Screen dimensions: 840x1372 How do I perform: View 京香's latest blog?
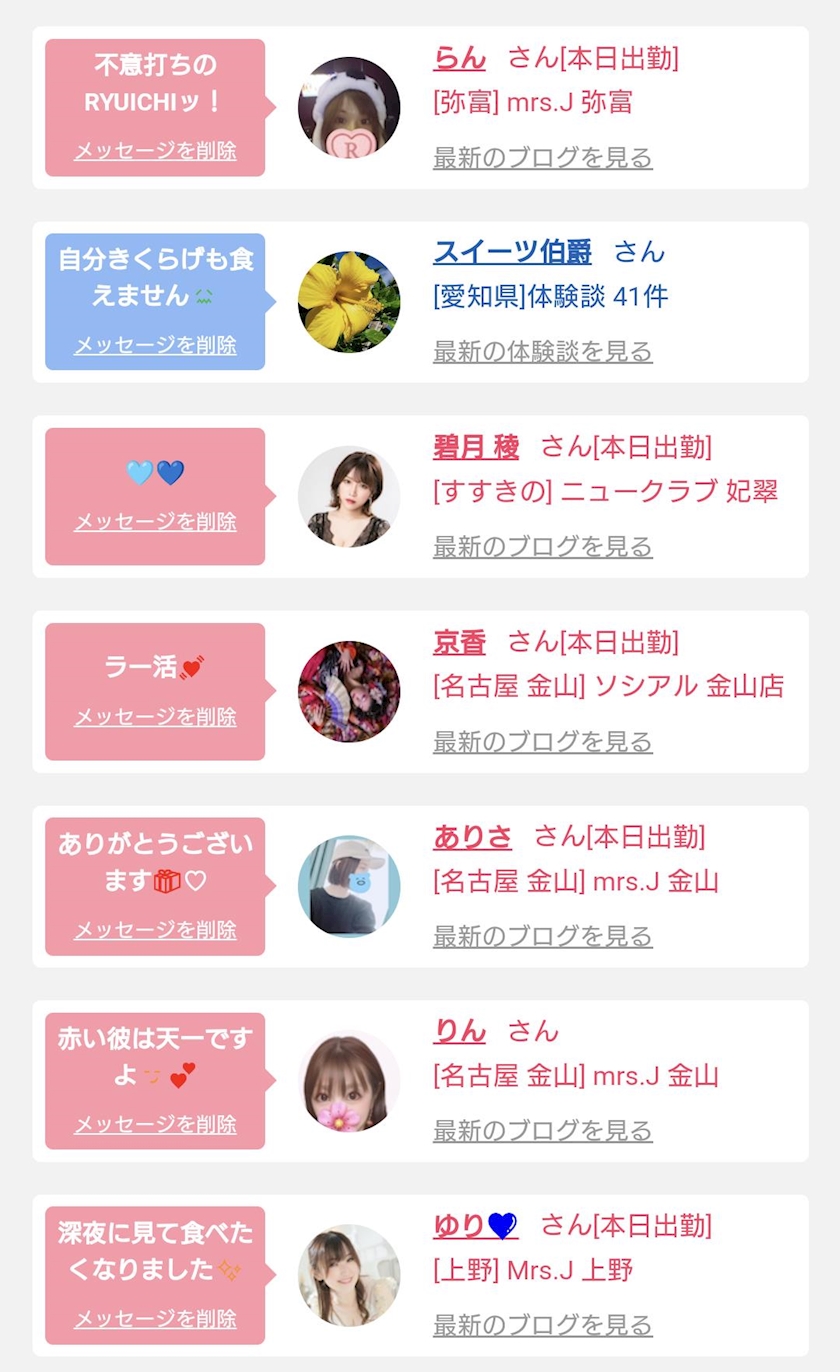[x=543, y=742]
